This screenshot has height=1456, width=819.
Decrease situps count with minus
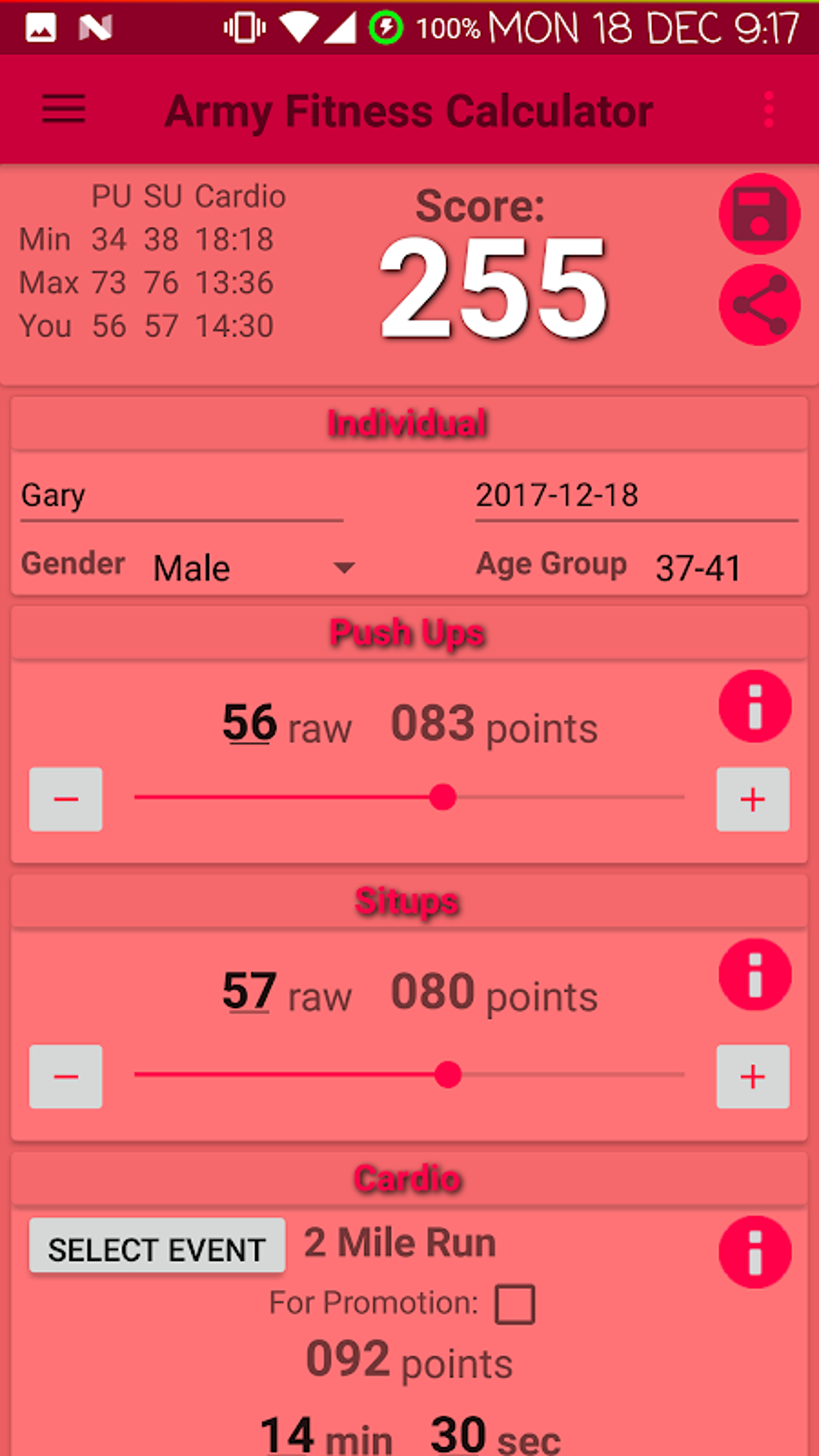(66, 1076)
